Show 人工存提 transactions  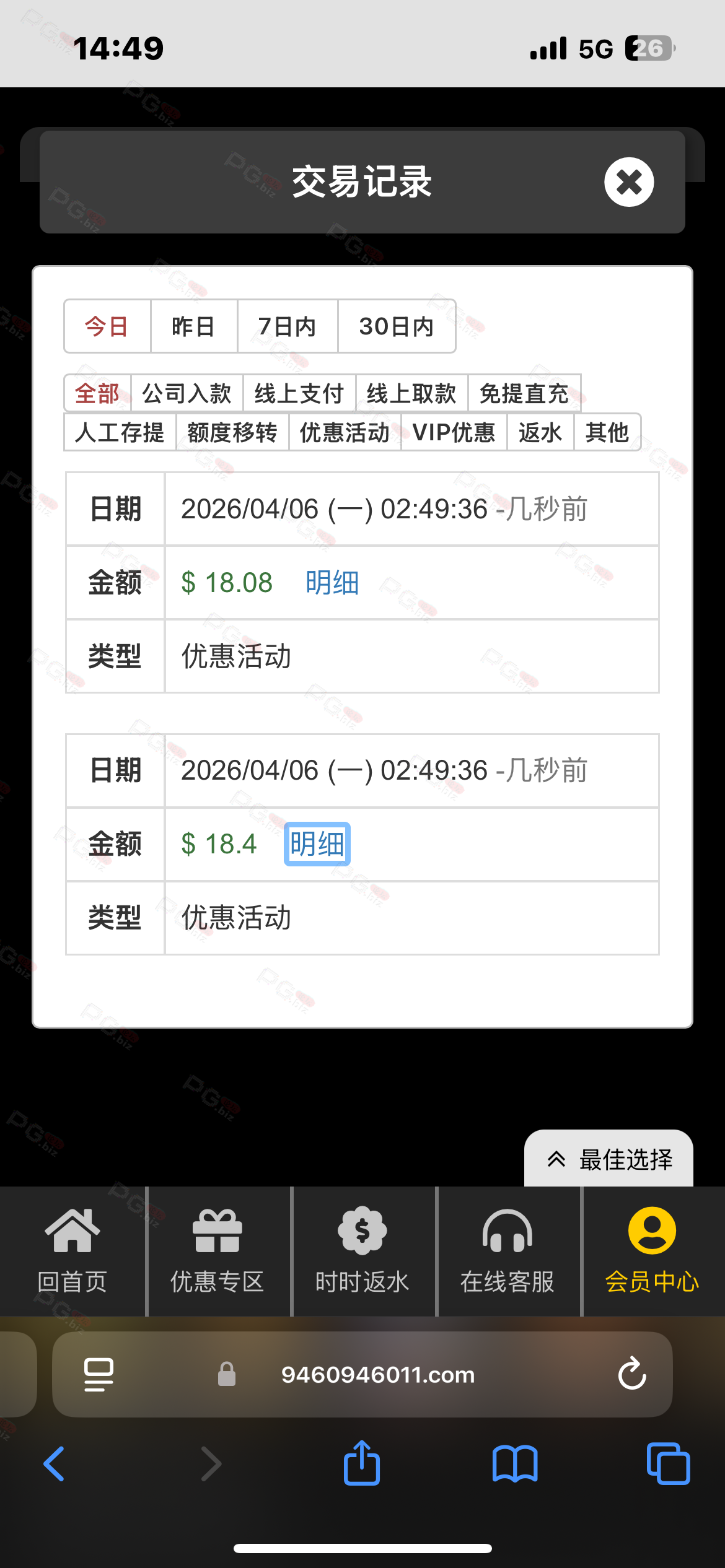pyautogui.click(x=120, y=432)
